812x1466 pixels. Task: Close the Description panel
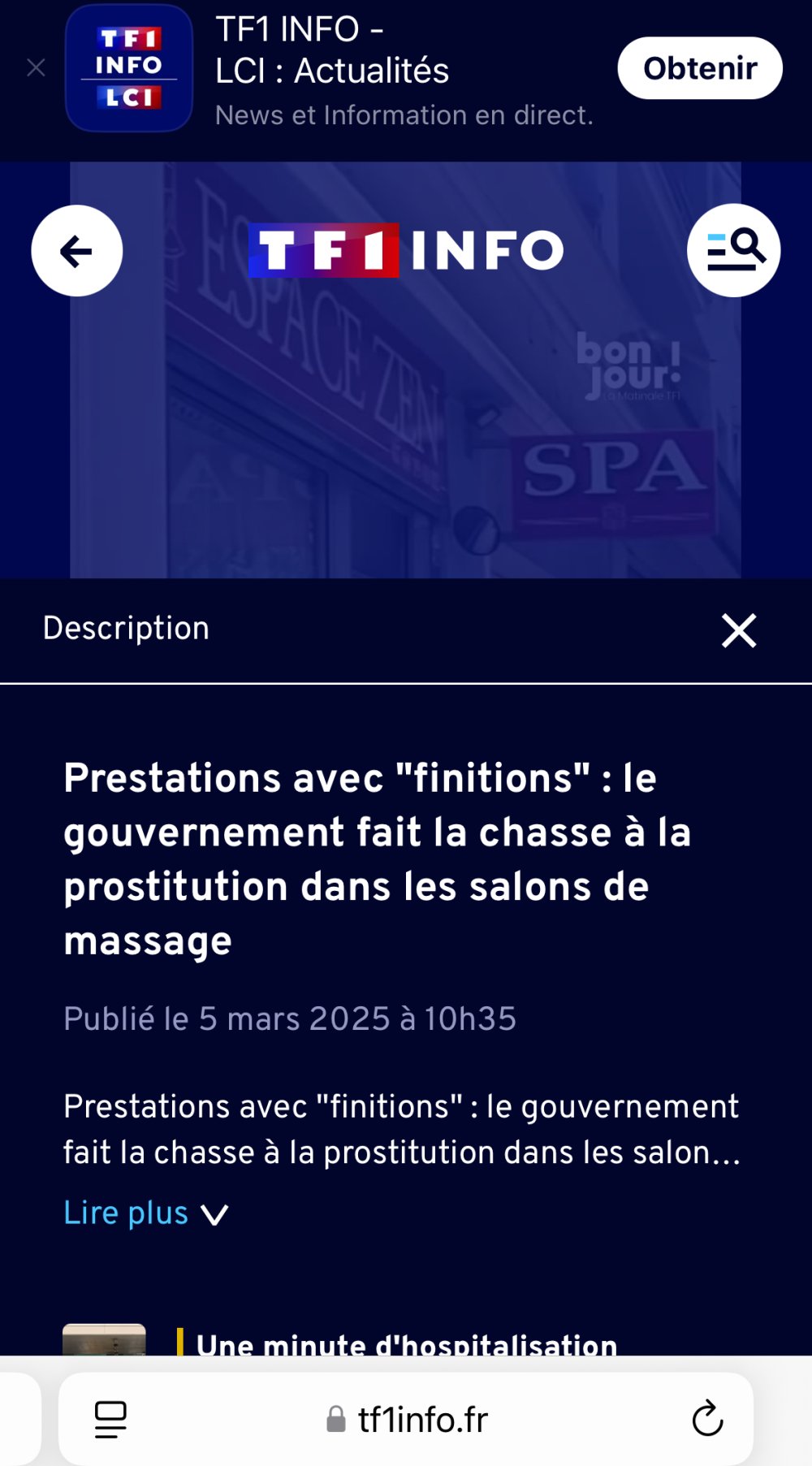point(738,630)
